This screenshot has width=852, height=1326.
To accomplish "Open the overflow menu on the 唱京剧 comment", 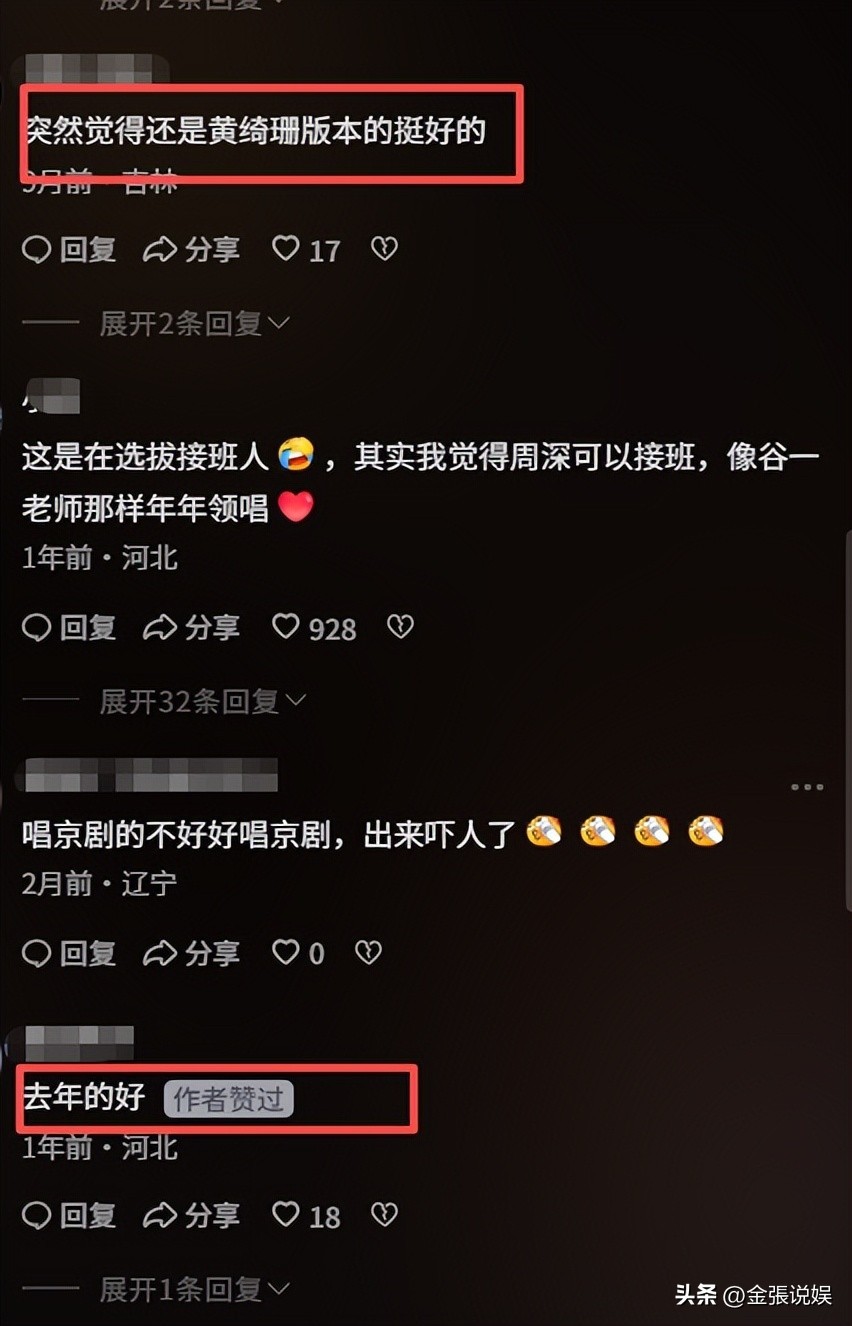I will pos(807,787).
